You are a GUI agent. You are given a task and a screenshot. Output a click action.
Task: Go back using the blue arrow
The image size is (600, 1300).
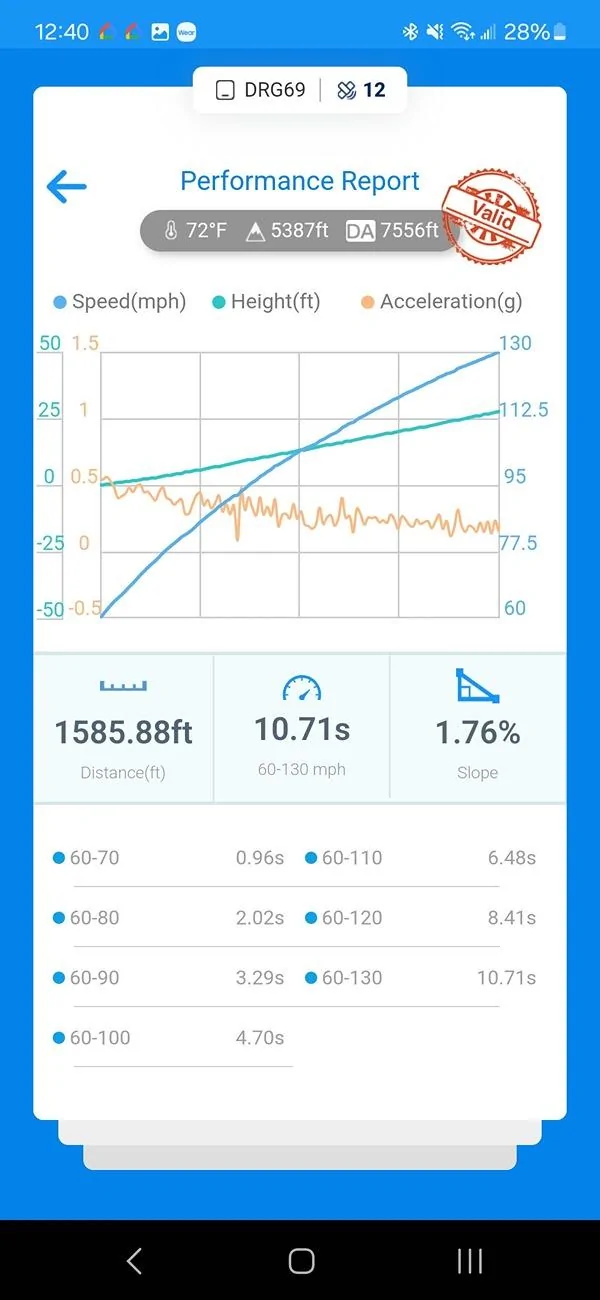[67, 186]
